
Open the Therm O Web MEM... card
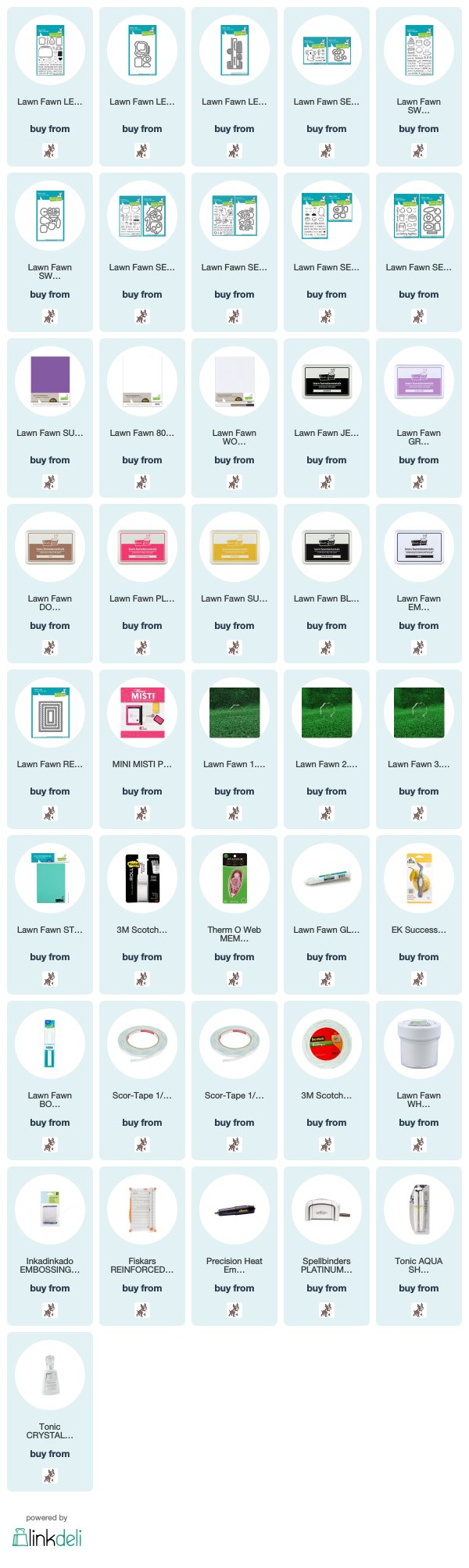234,878
